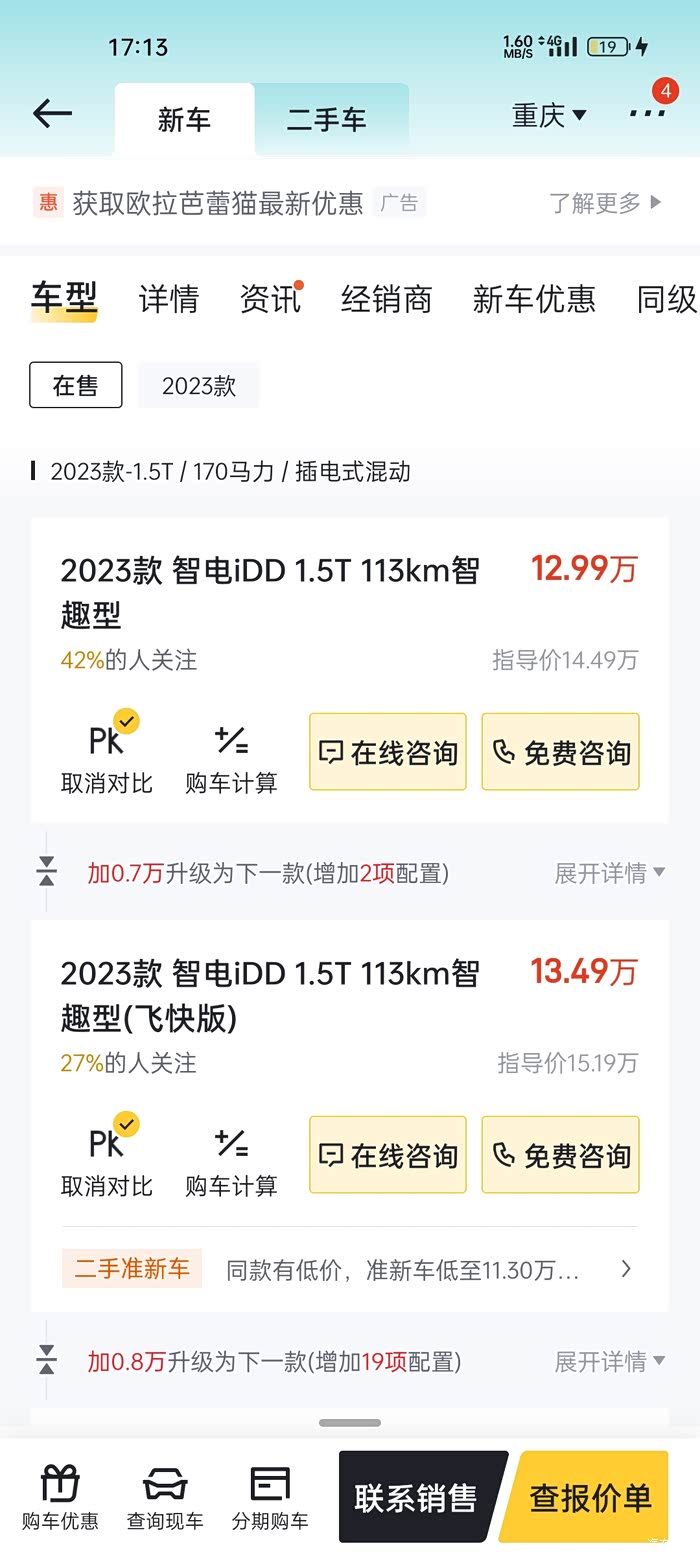Tap the 查报价单 button
Image resolution: width=700 pixels, height=1555 pixels.
click(590, 1497)
